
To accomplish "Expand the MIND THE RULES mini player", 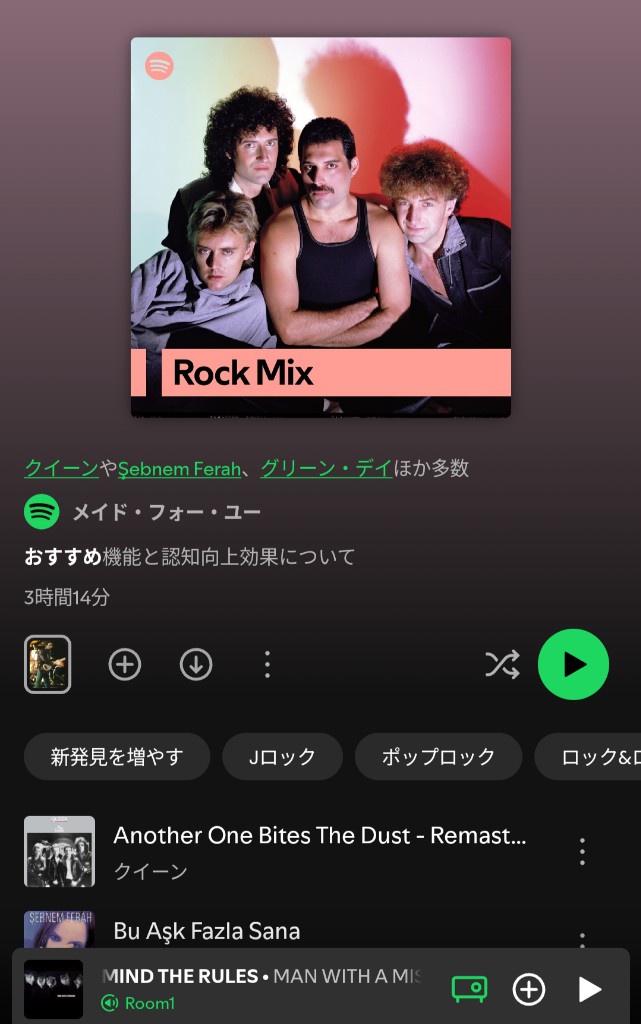I will pos(260,977).
